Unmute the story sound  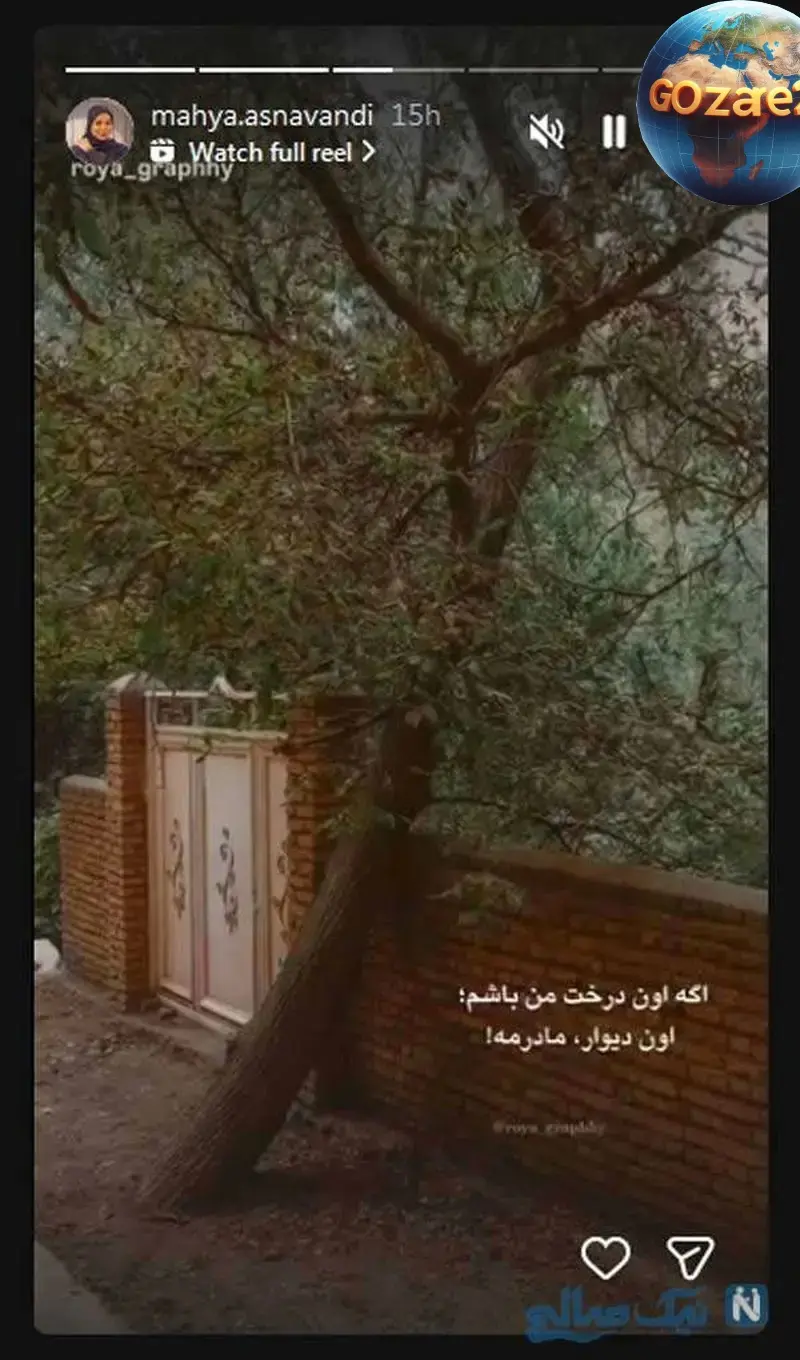point(546,132)
